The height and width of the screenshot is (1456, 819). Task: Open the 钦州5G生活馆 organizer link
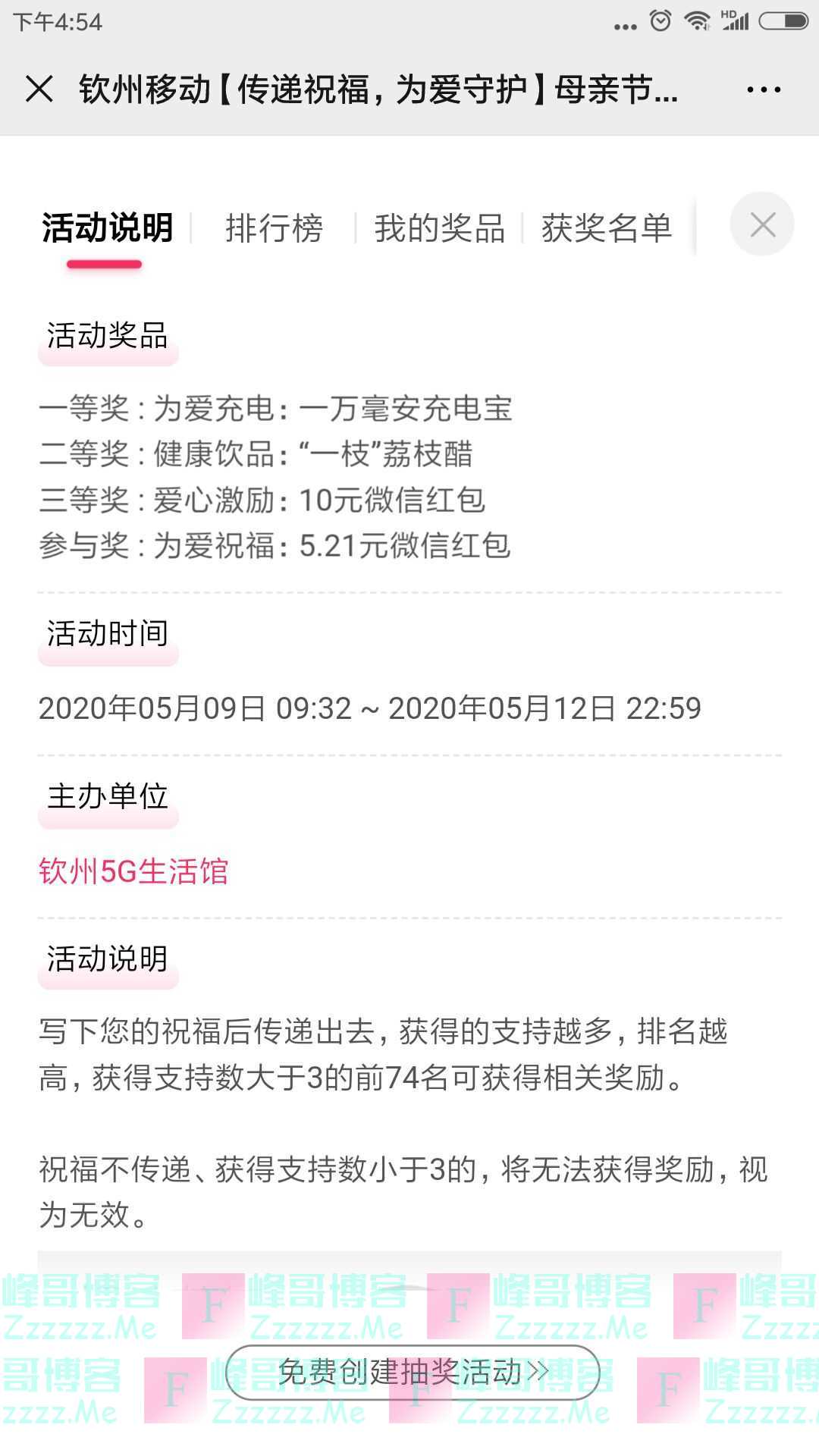(133, 871)
